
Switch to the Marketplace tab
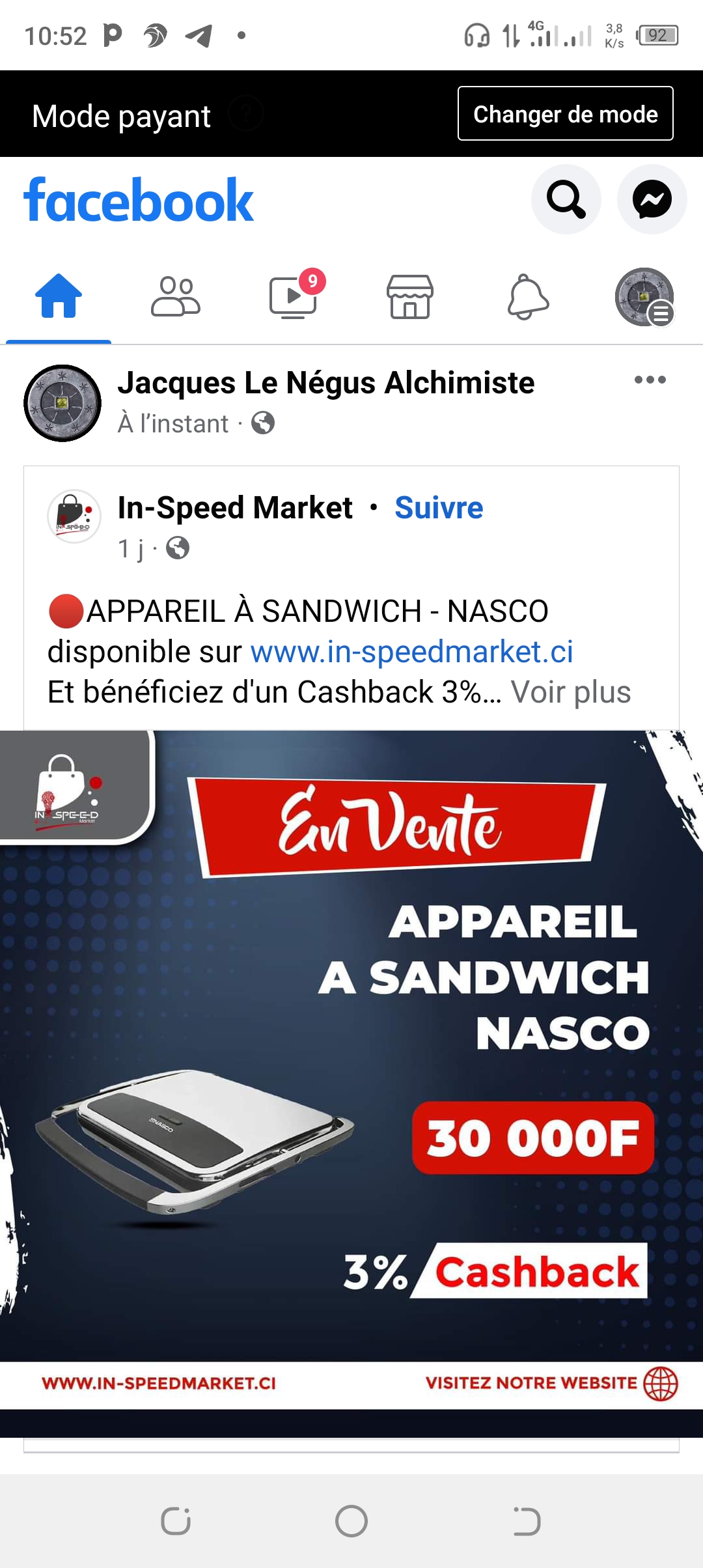[410, 296]
